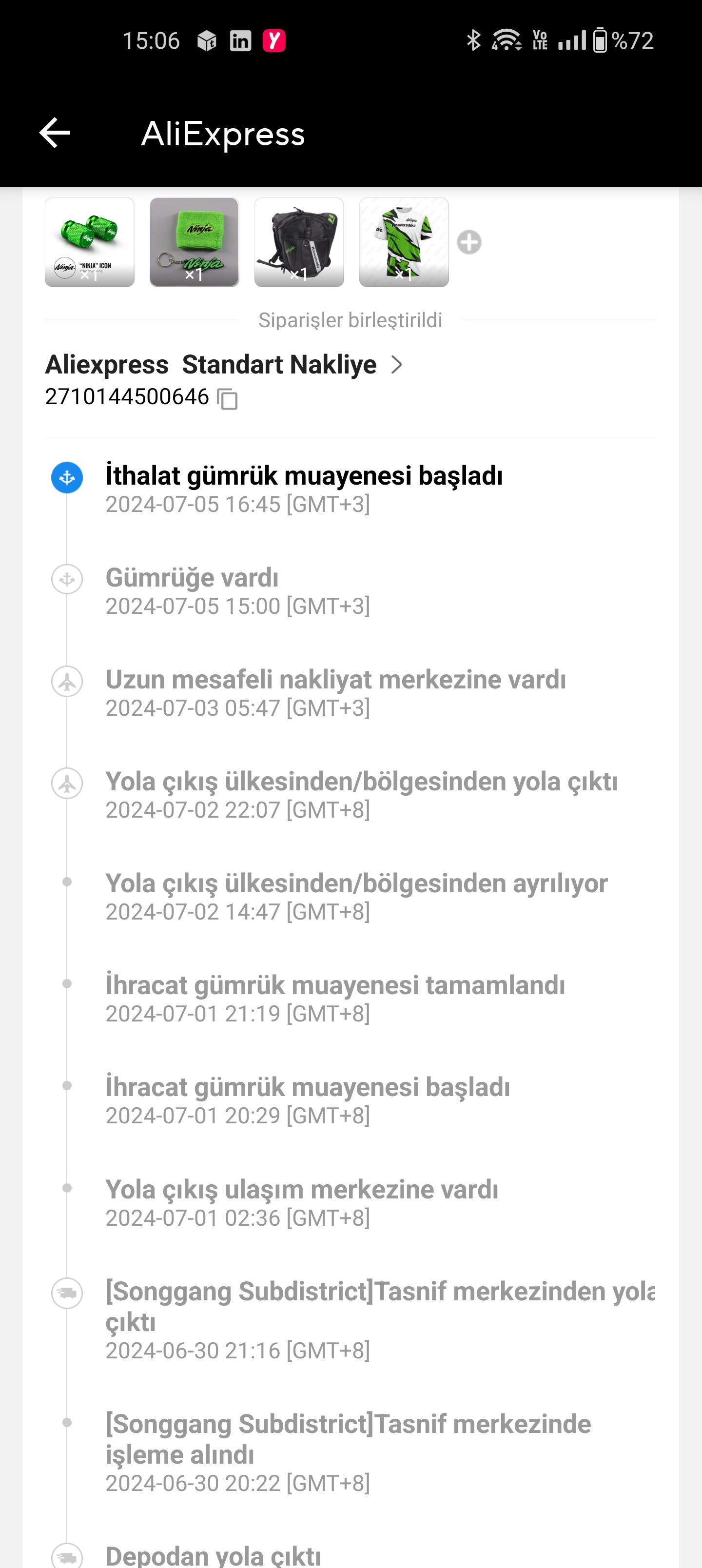Open the green Ninja wristband keychain thumbnail
This screenshot has width=702, height=1568.
(194, 242)
